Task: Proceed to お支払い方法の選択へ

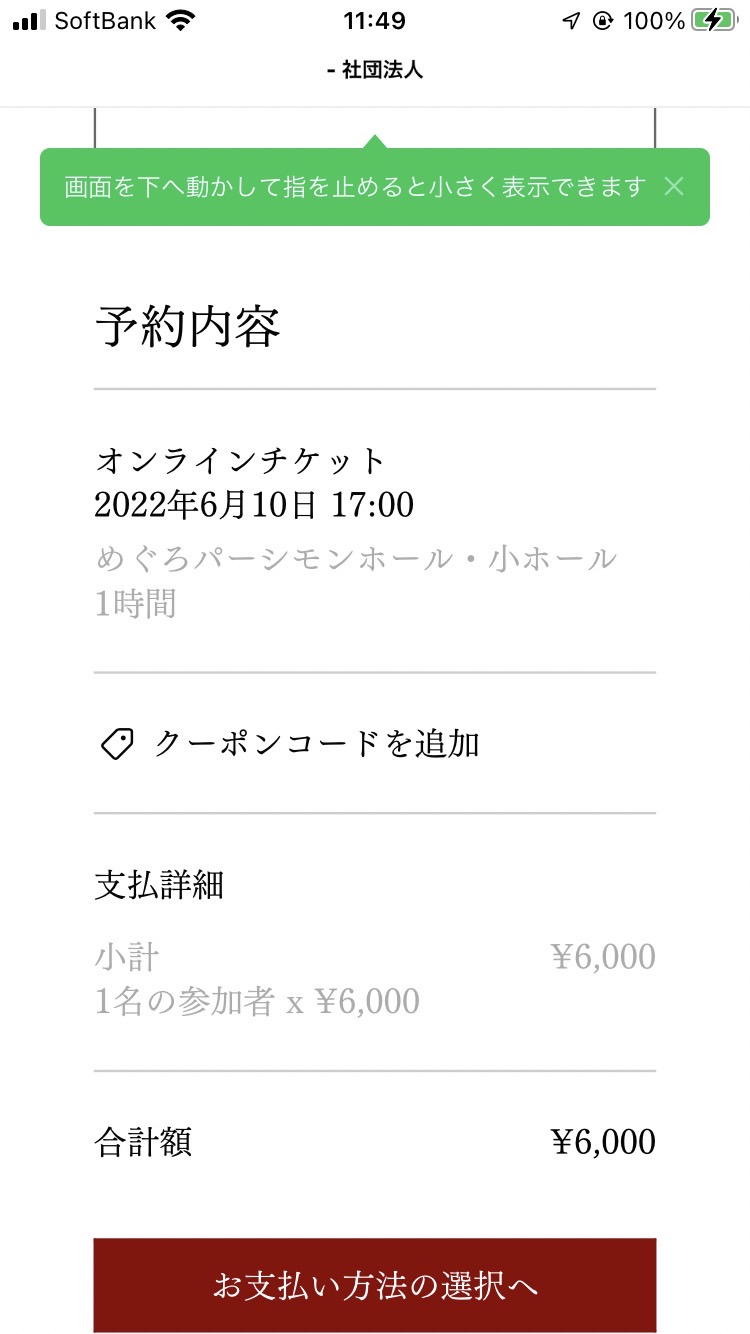Action: coord(375,1285)
